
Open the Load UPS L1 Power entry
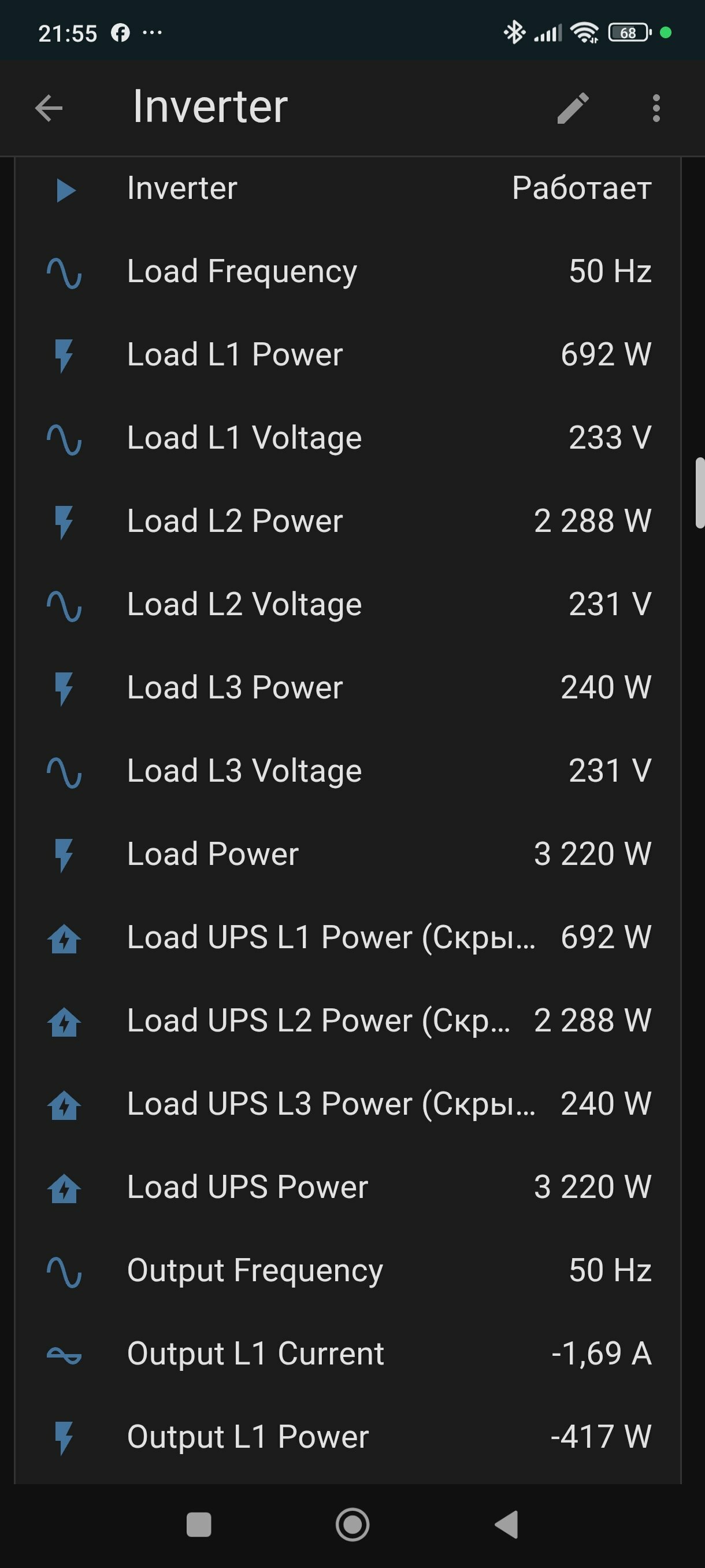[348, 937]
